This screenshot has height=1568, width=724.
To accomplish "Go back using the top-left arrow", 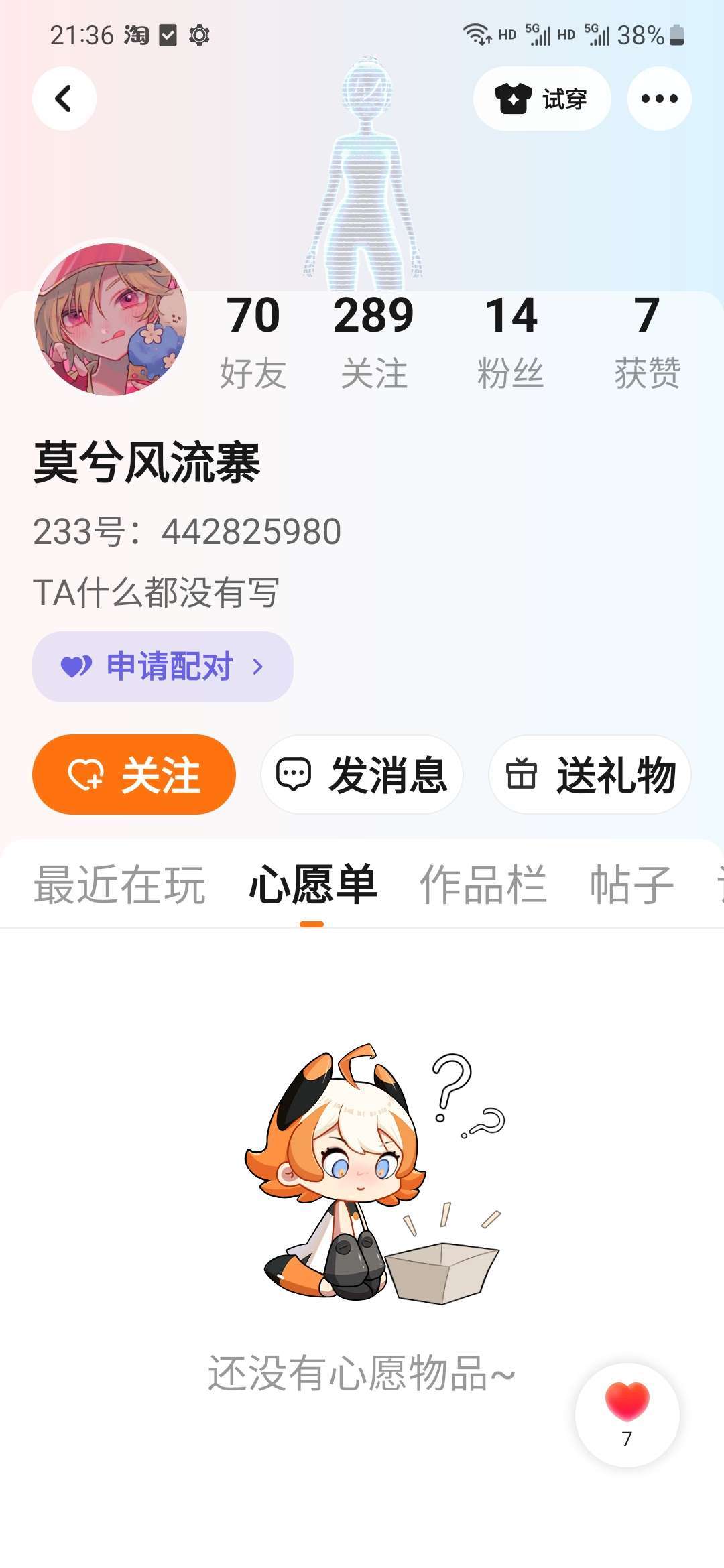I will [x=64, y=99].
